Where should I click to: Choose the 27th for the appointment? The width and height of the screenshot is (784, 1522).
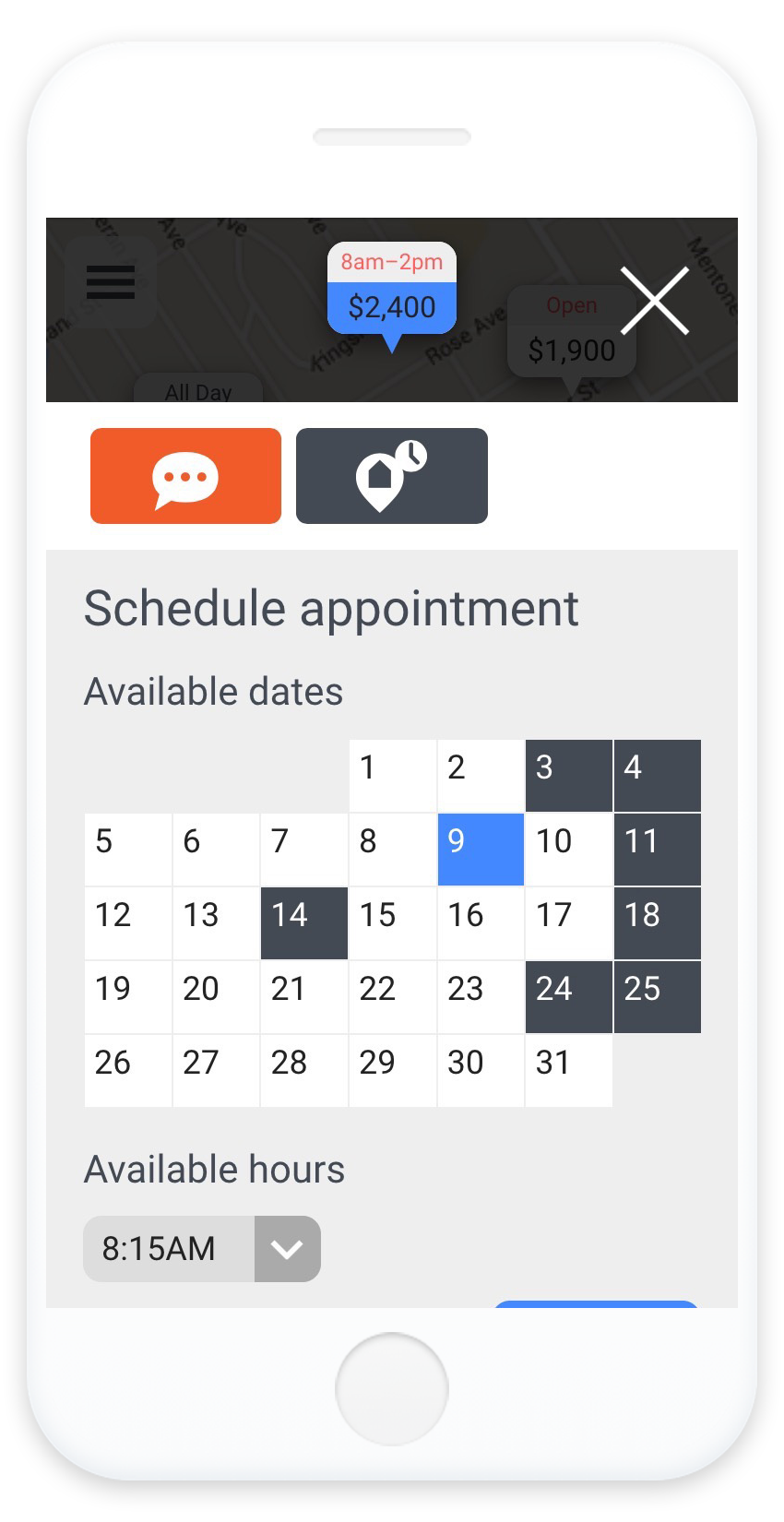coord(216,1071)
